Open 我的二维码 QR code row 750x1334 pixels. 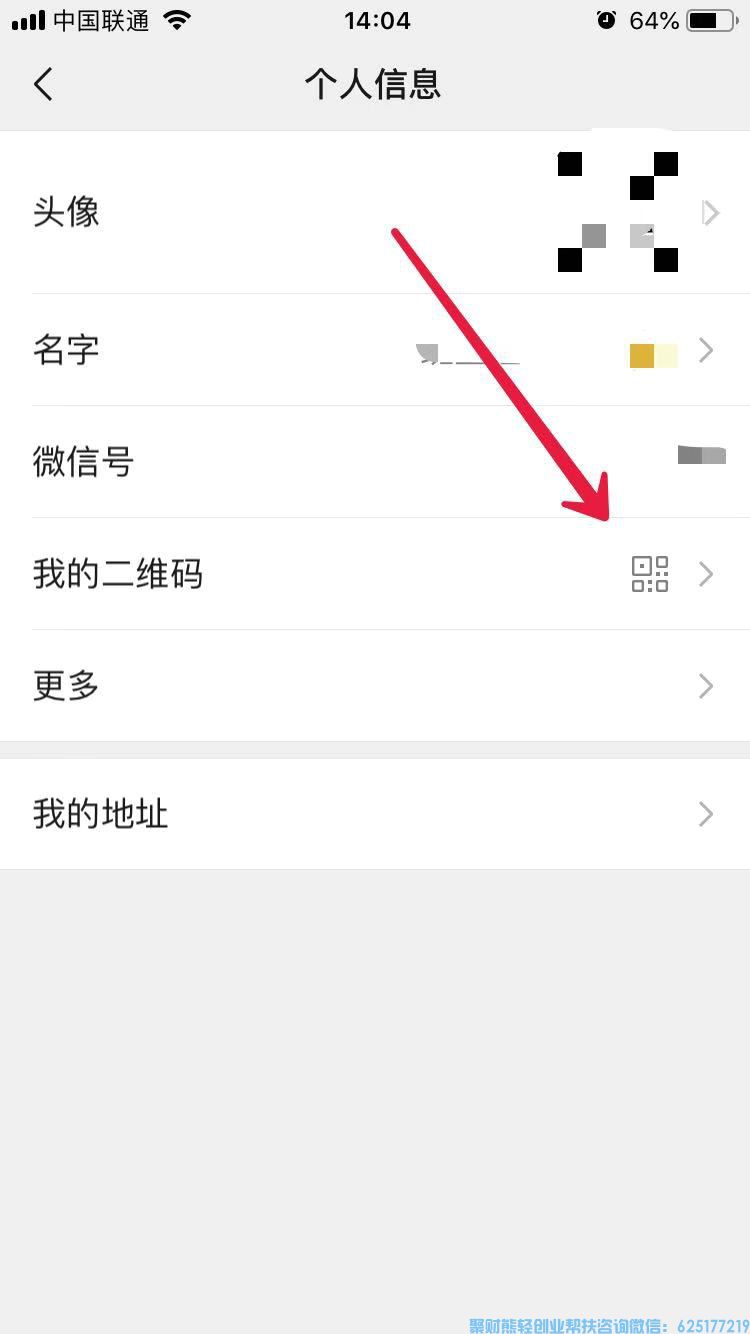375,574
